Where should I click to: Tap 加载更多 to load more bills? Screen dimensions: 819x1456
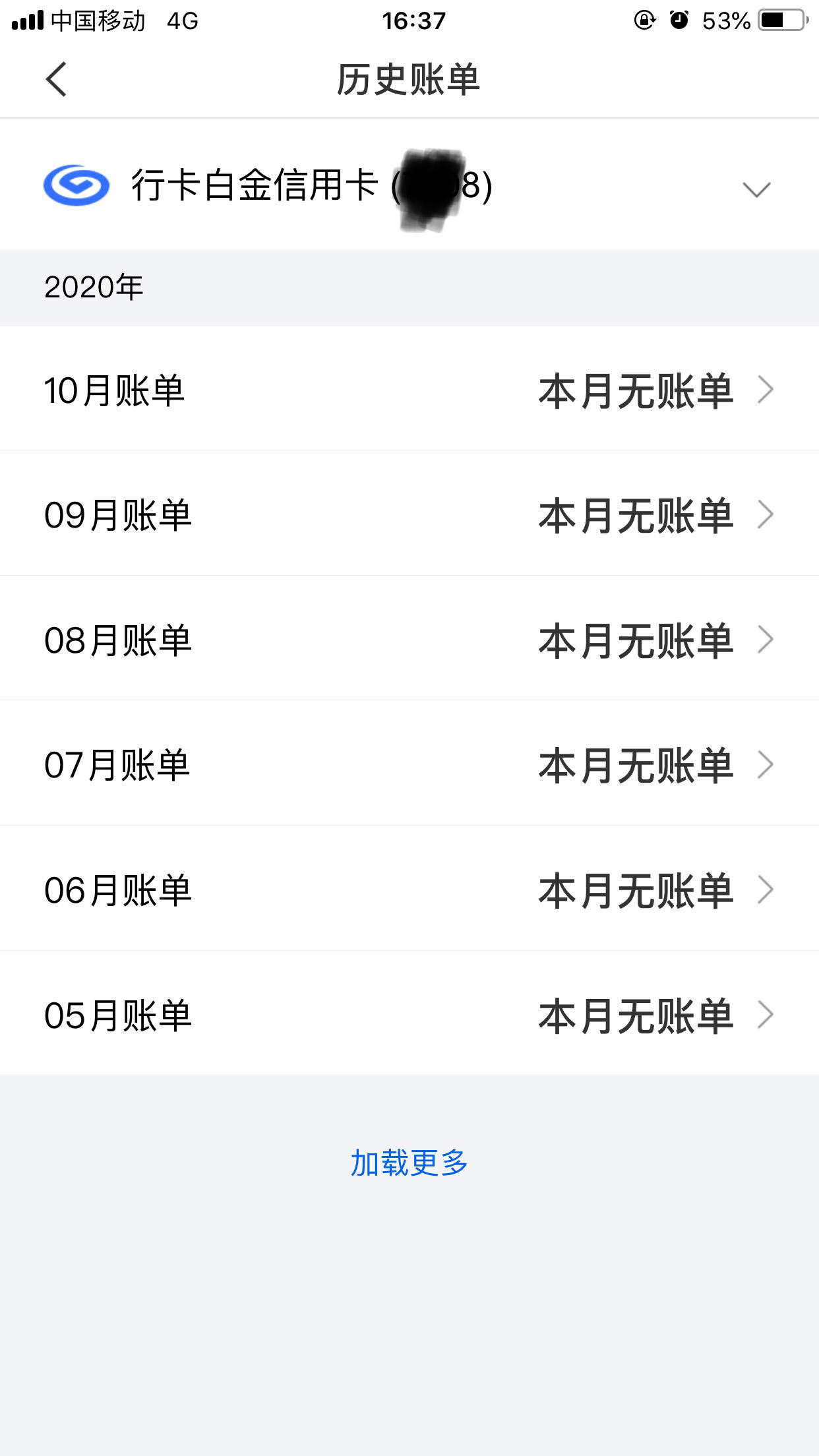[x=409, y=1163]
